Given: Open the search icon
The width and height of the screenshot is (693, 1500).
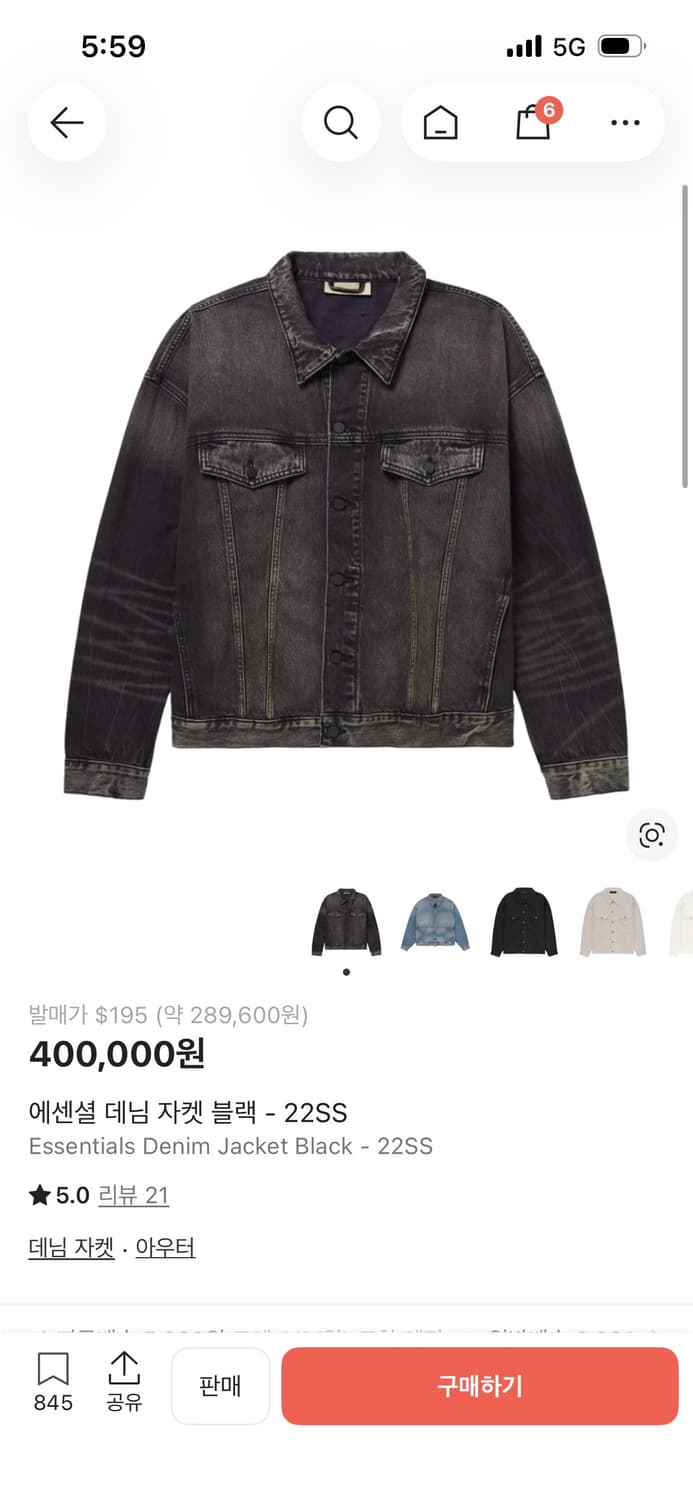Looking at the screenshot, I should point(340,123).
